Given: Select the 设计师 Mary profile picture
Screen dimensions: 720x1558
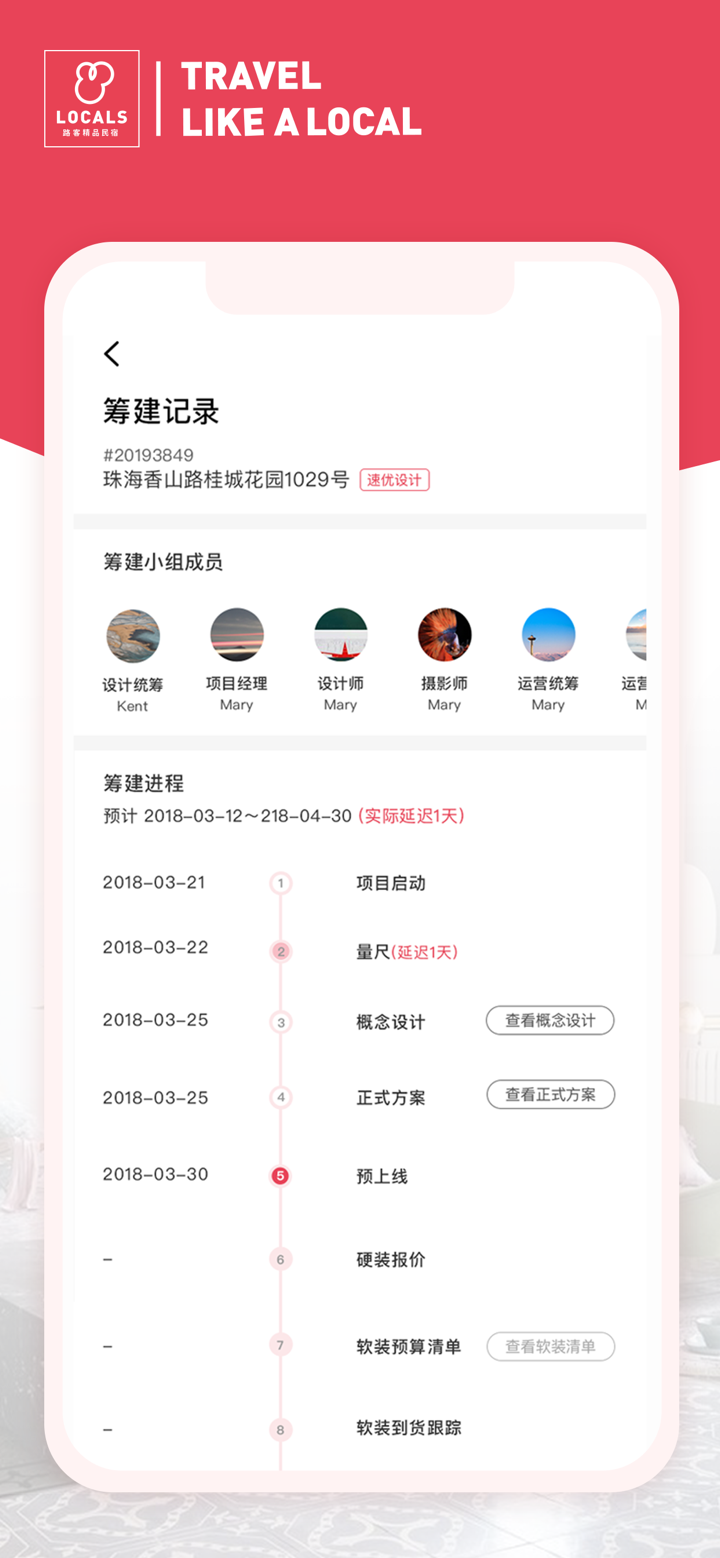Looking at the screenshot, I should tap(341, 634).
